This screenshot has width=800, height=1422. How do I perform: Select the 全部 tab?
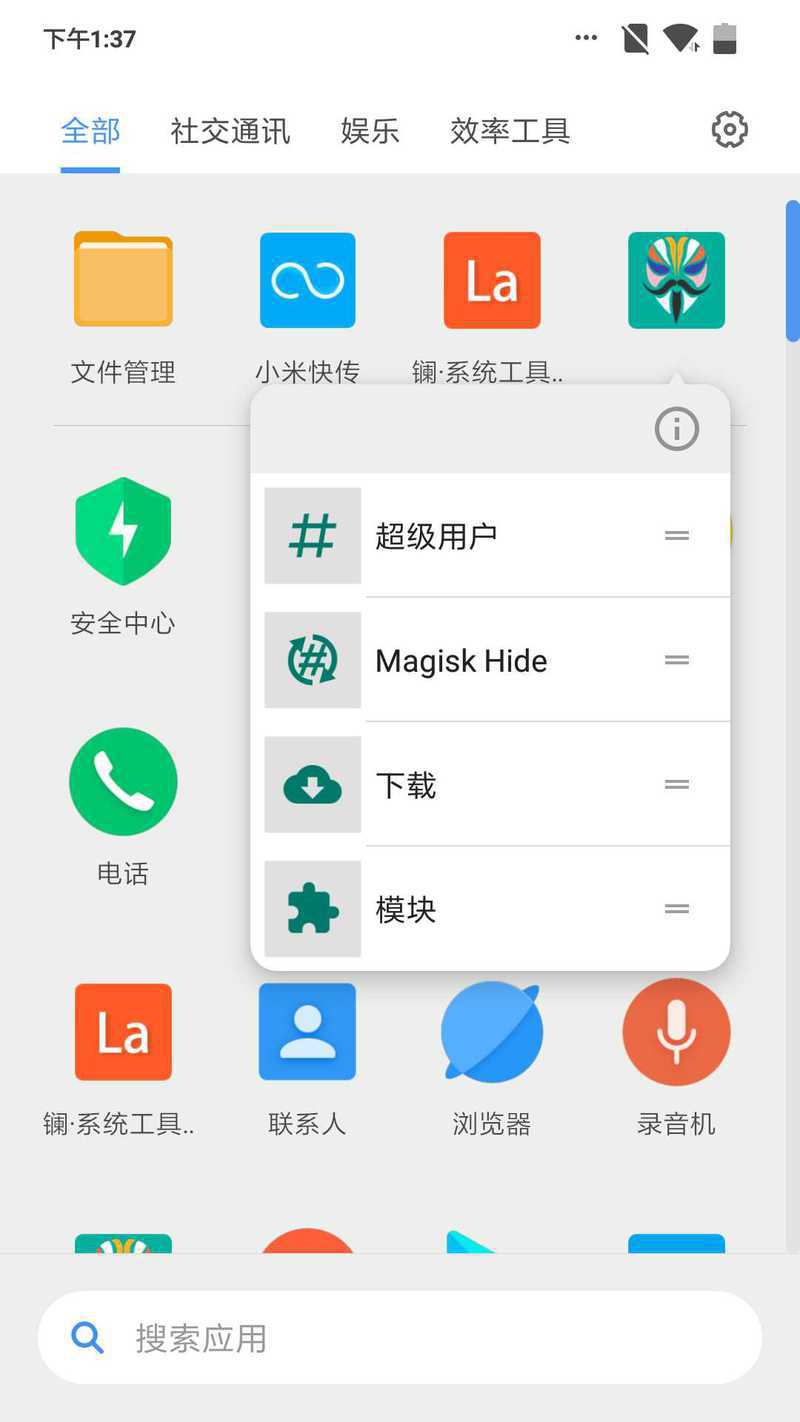pos(90,131)
